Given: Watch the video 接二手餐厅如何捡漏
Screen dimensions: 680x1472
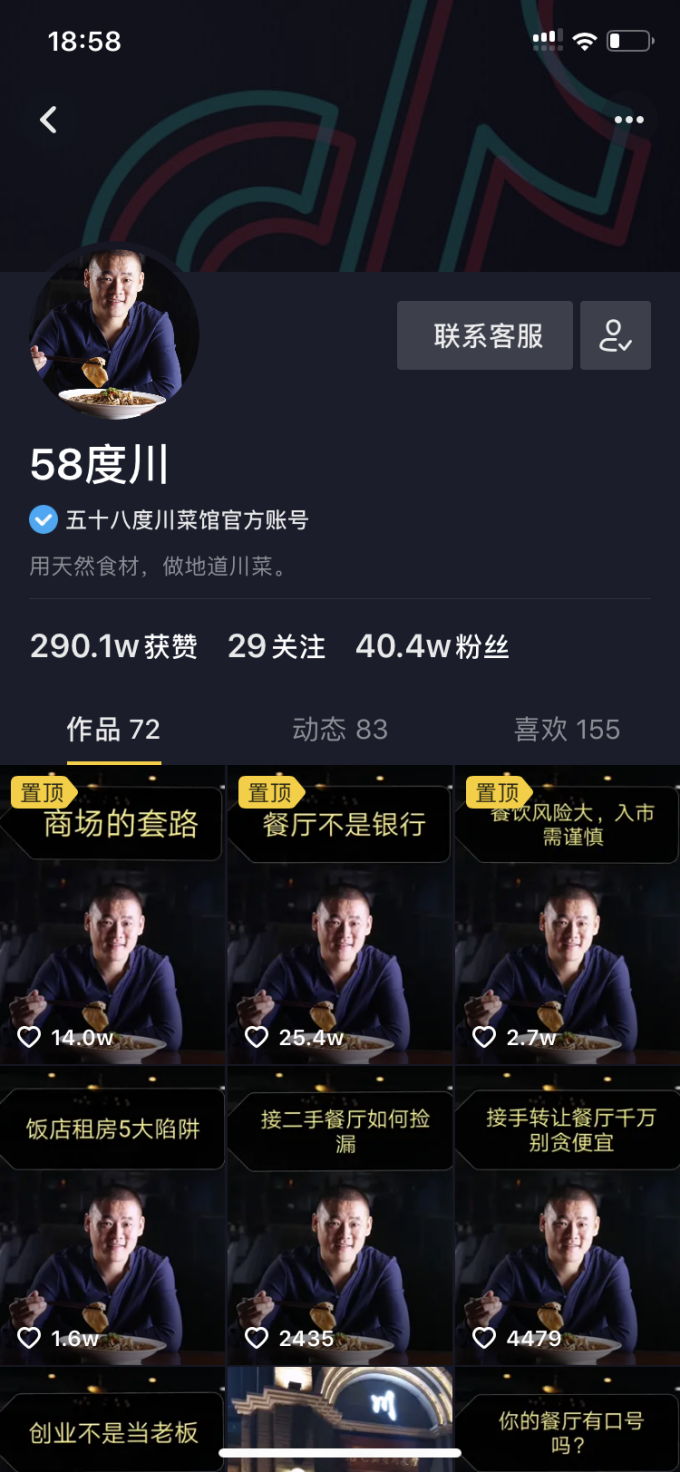Looking at the screenshot, I should click(340, 1215).
